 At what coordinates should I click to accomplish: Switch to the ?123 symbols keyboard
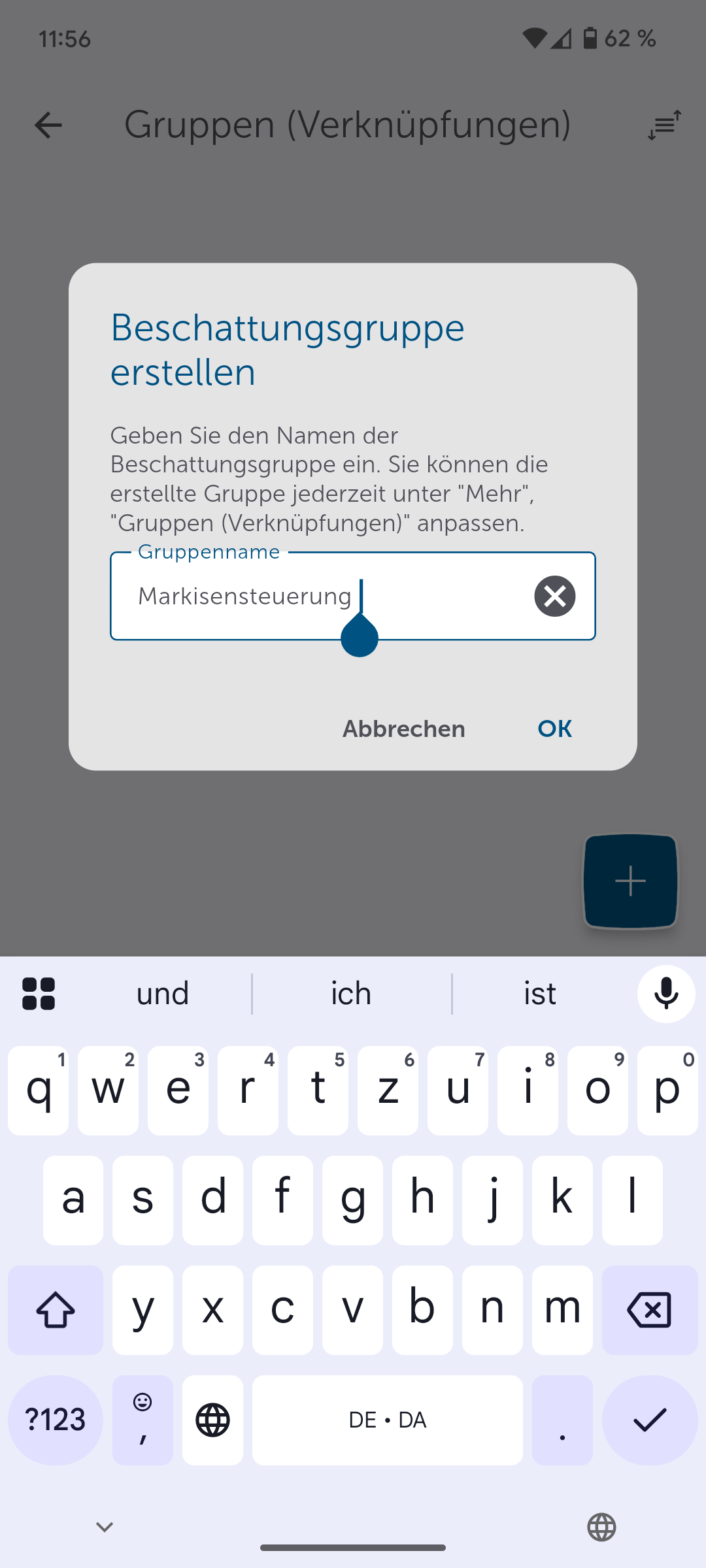(x=56, y=1420)
